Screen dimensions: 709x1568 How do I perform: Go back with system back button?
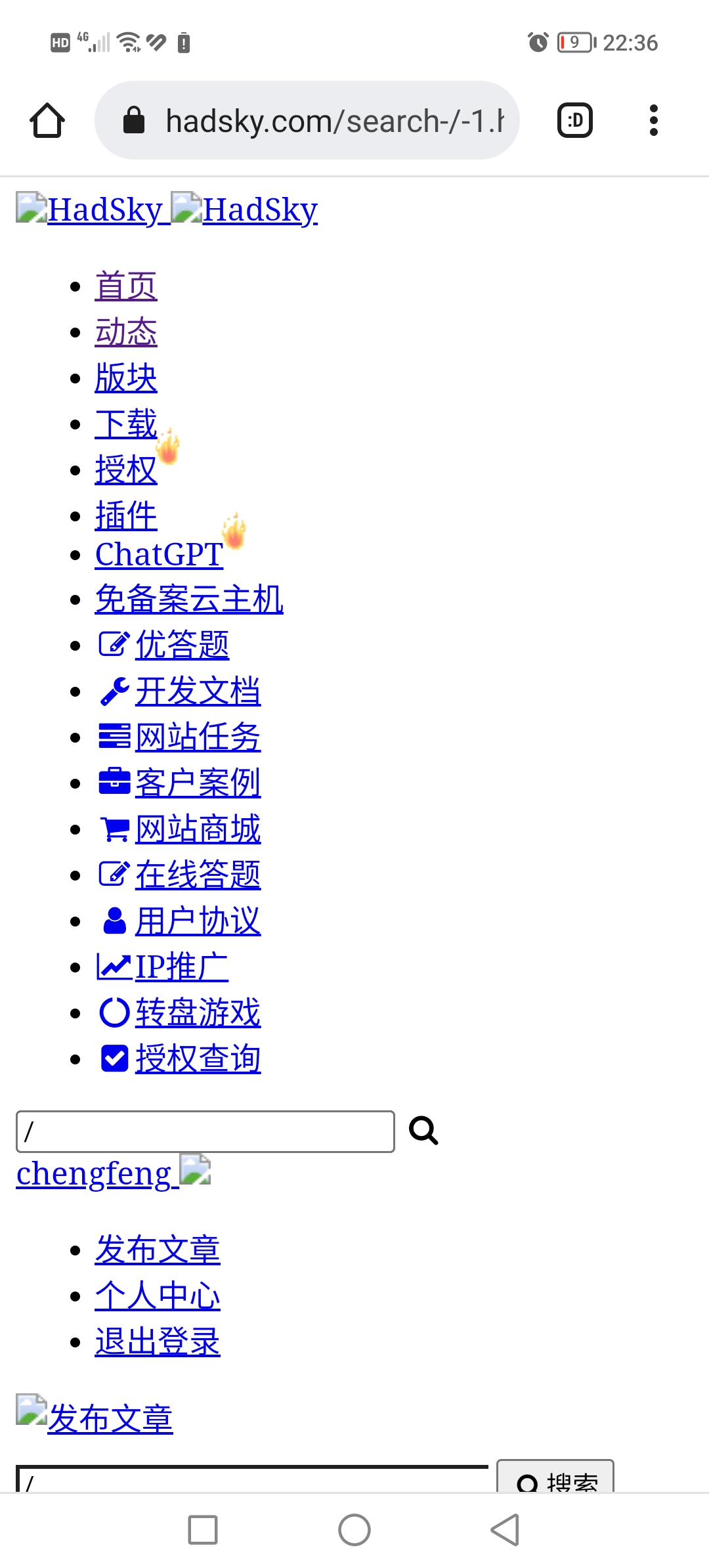[505, 1530]
